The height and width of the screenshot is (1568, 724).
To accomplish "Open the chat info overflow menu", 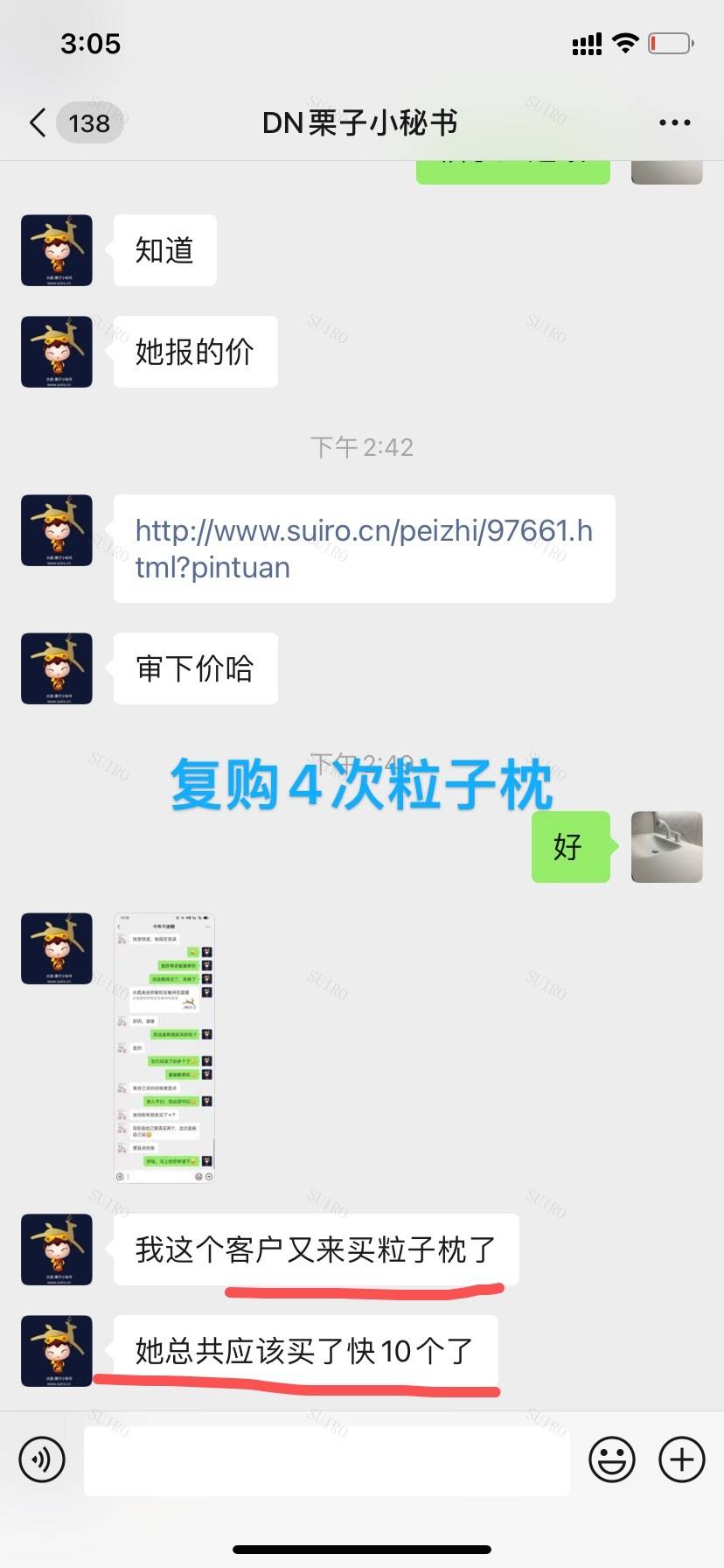I will [x=674, y=123].
